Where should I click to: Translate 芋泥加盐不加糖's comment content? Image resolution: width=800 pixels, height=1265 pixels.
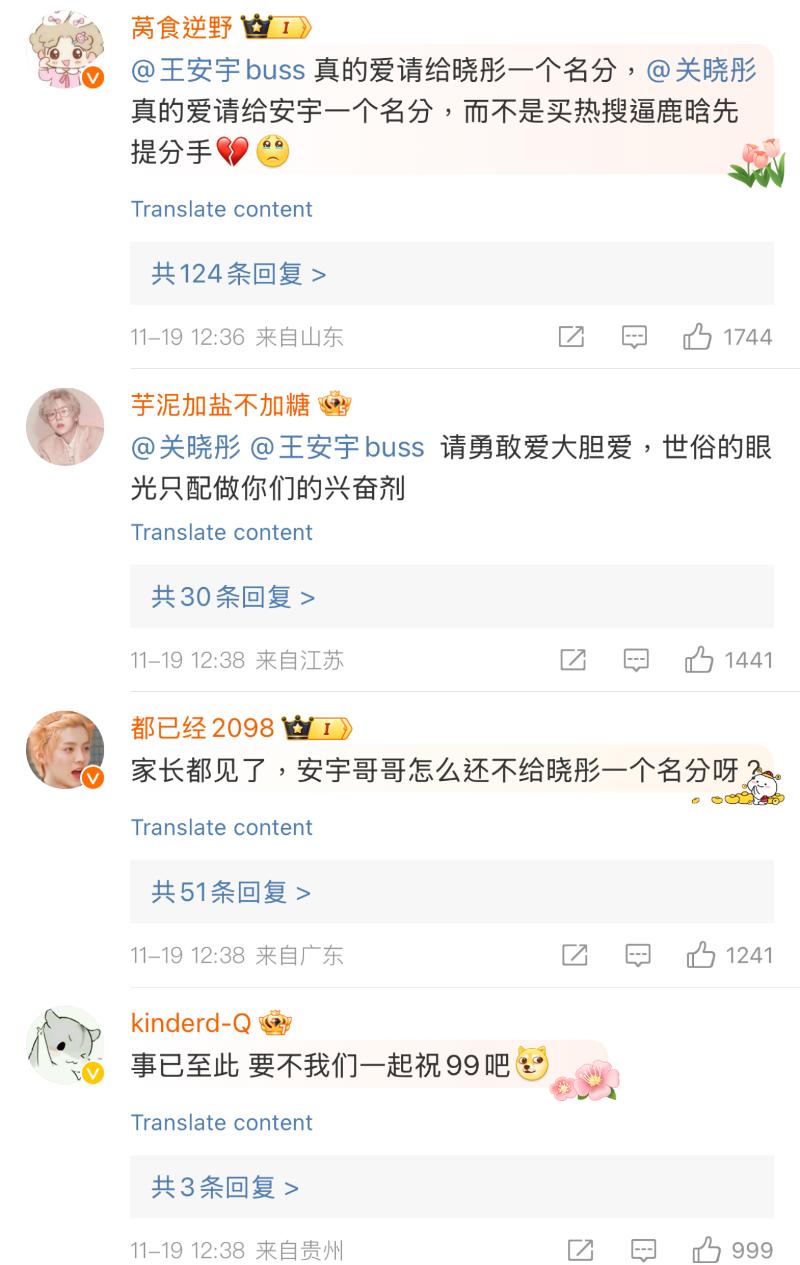click(x=221, y=532)
